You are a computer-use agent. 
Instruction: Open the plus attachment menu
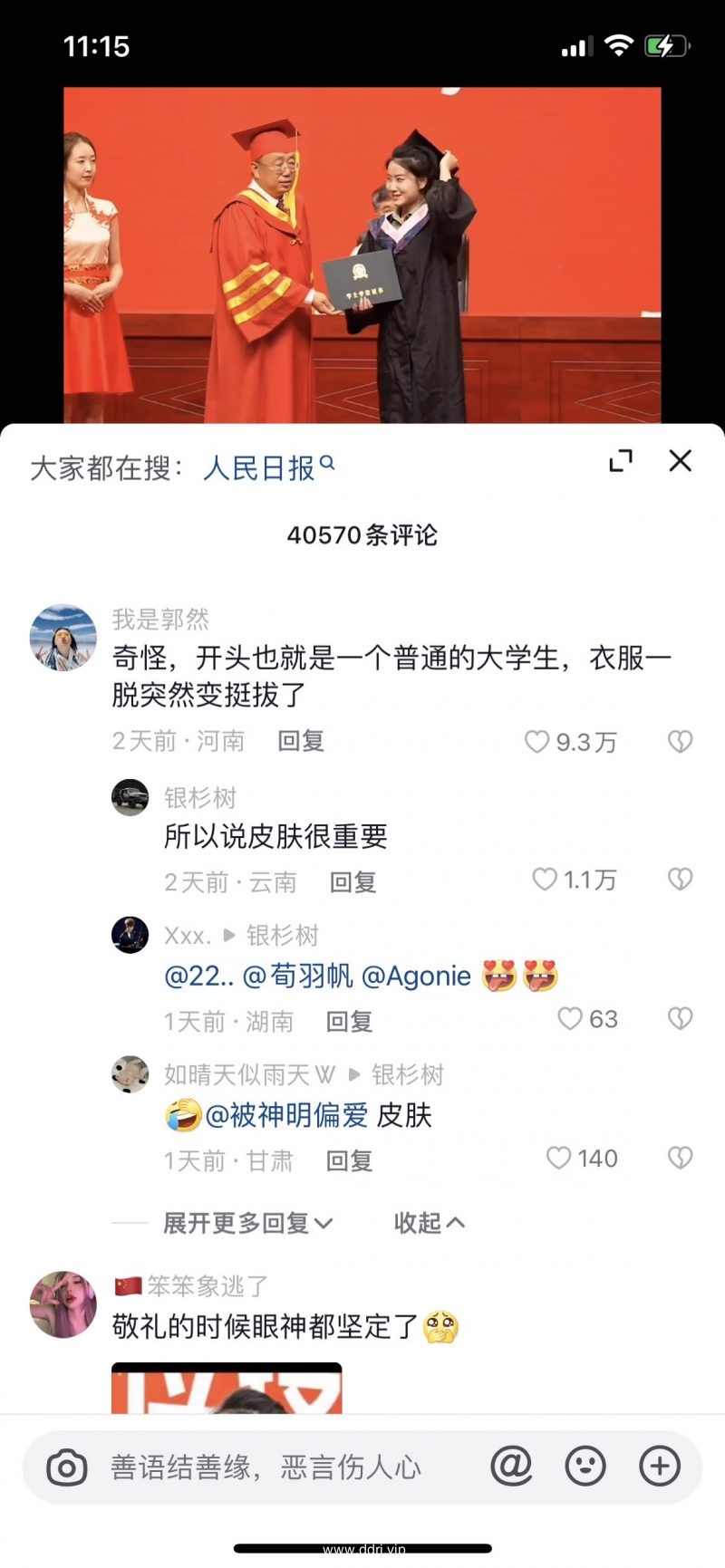(x=660, y=1466)
